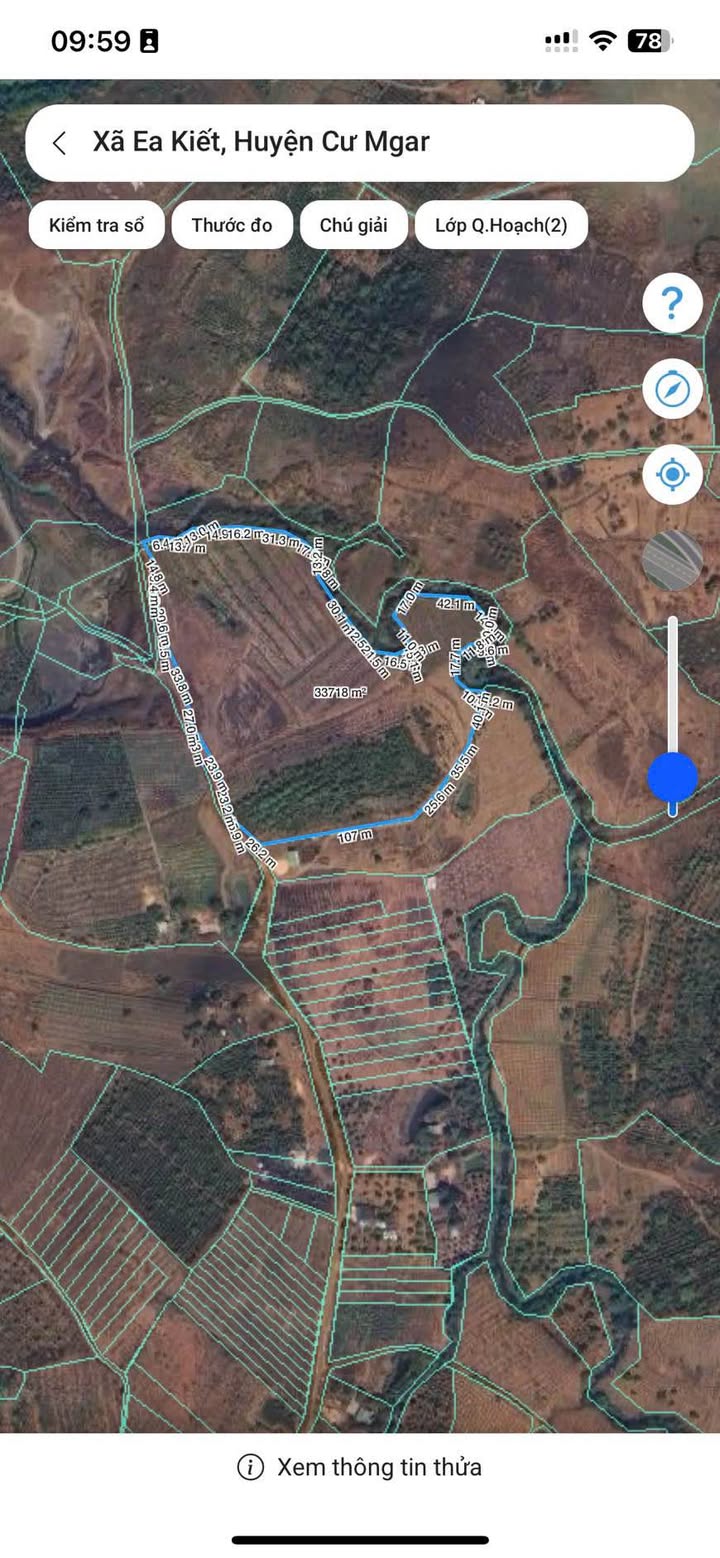720x1558 pixels.
Task: Tap the Xã Ea Kiết location search bar
Action: point(359,143)
